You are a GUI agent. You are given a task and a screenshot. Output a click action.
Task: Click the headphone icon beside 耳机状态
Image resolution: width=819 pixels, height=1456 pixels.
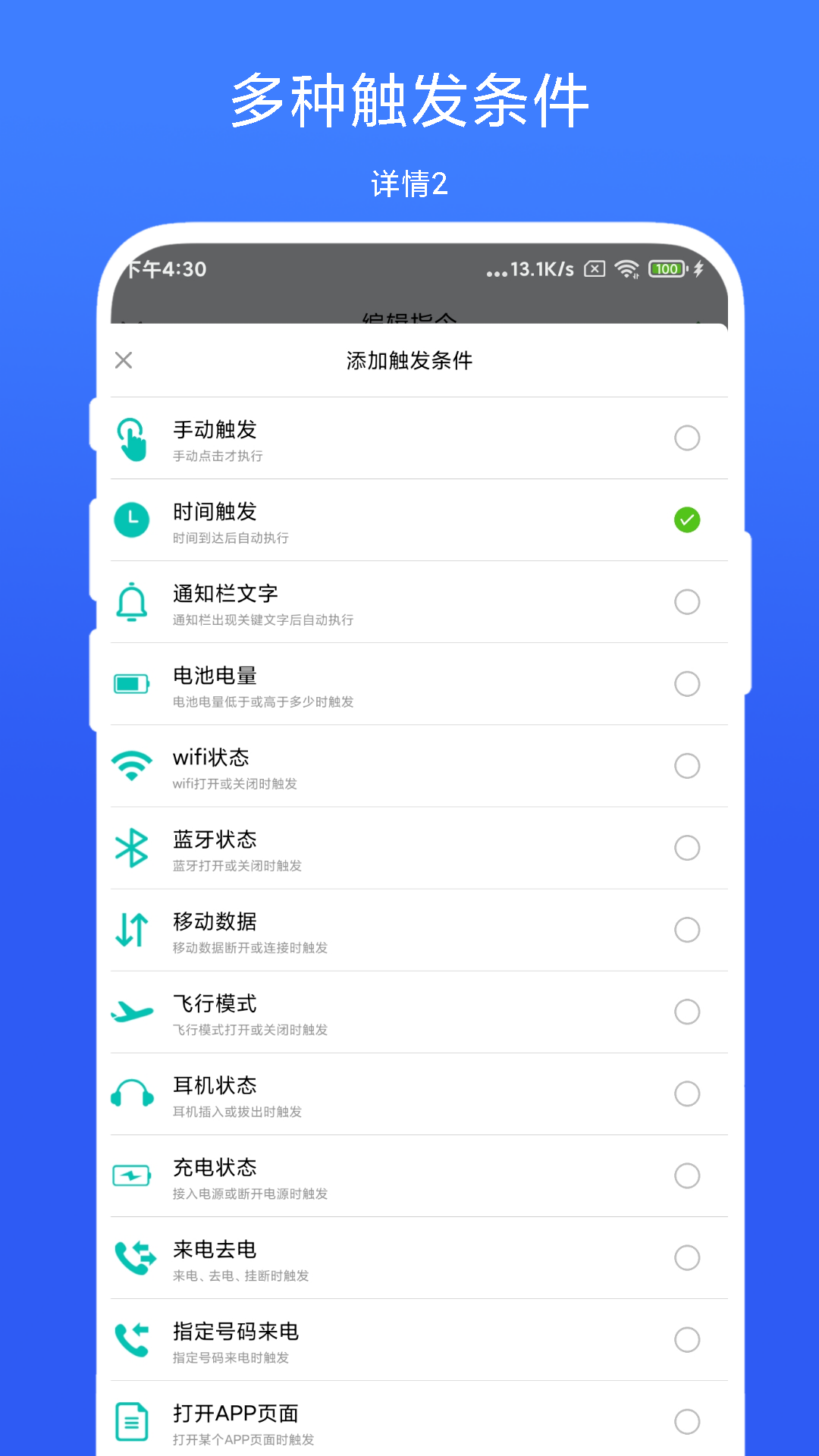[132, 1093]
